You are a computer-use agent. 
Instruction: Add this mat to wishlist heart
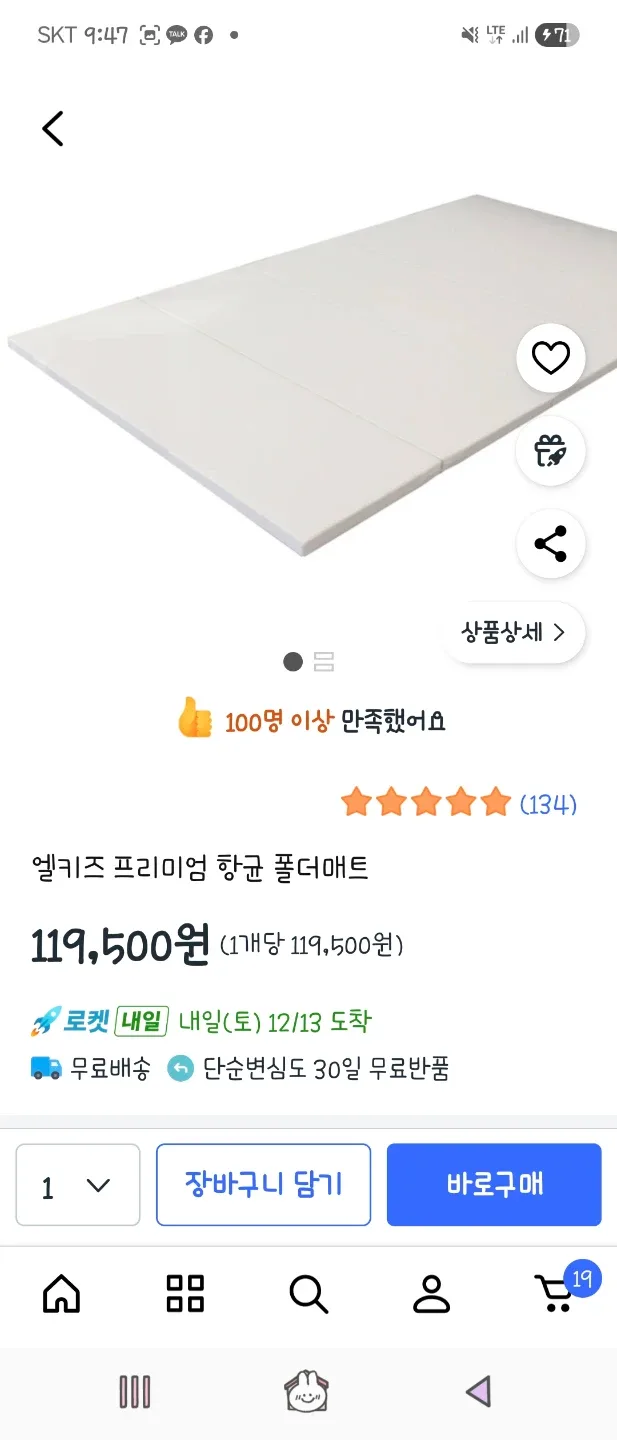click(x=550, y=358)
